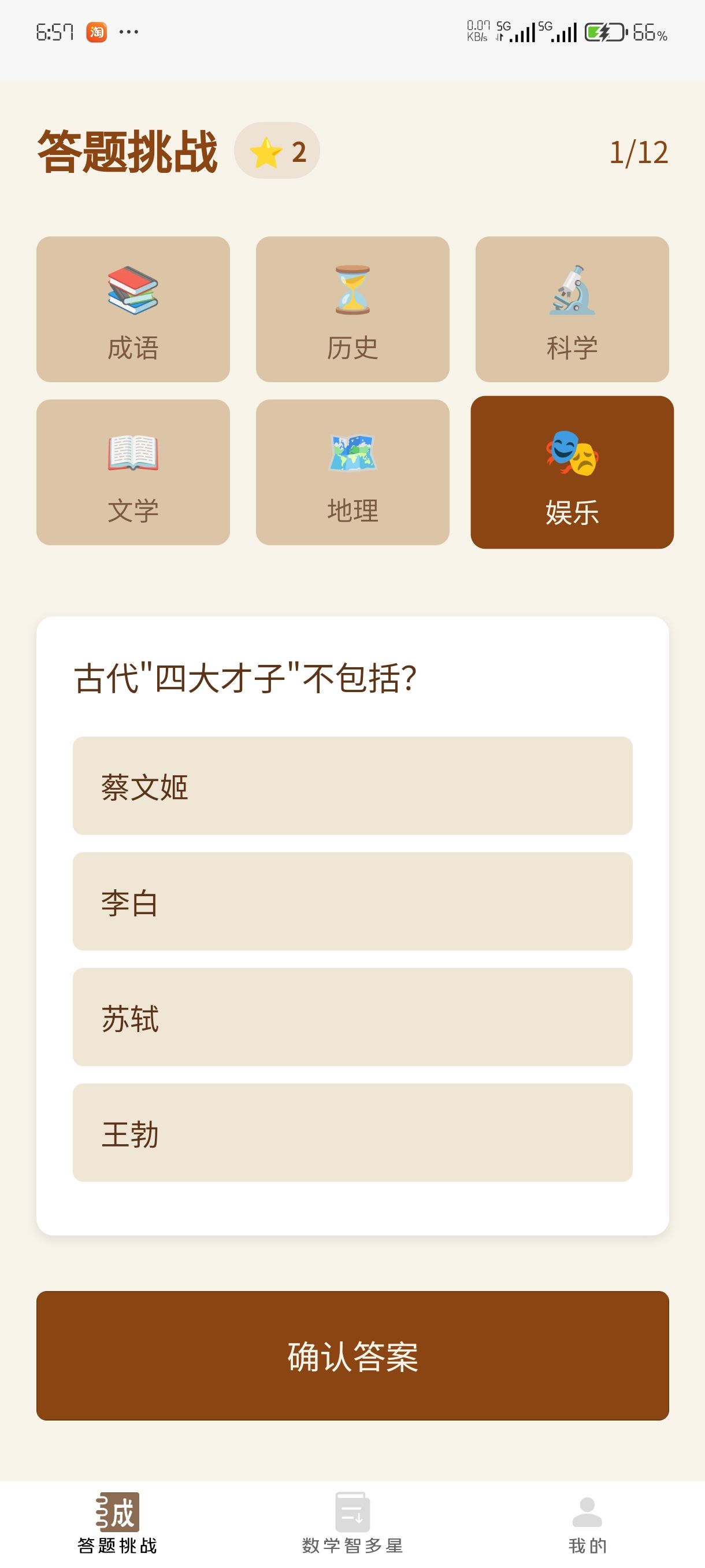
Task: Switch to the 科学 category
Action: (572, 309)
